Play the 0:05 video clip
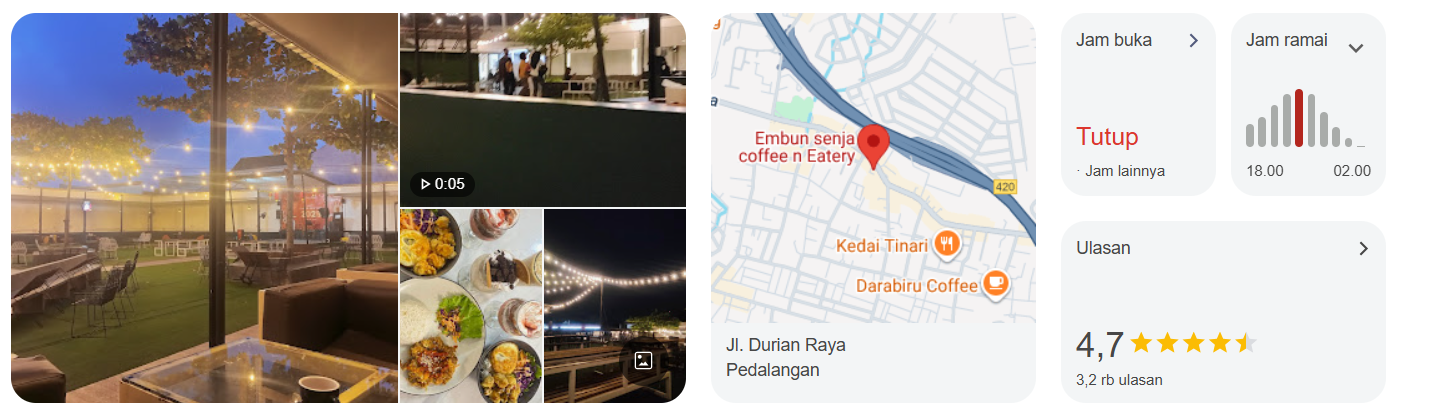 pyautogui.click(x=543, y=108)
